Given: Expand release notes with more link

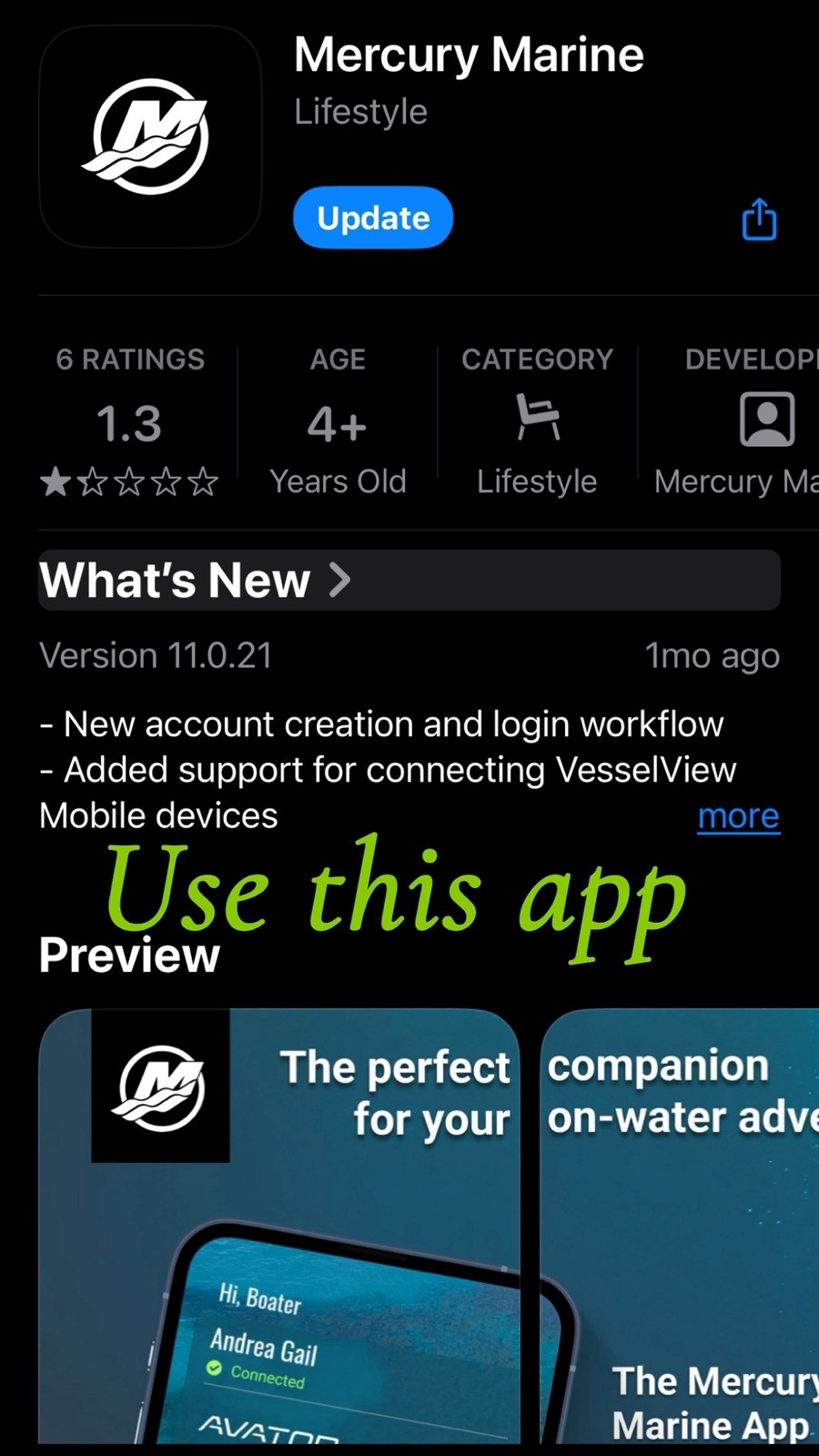Looking at the screenshot, I should point(738,816).
